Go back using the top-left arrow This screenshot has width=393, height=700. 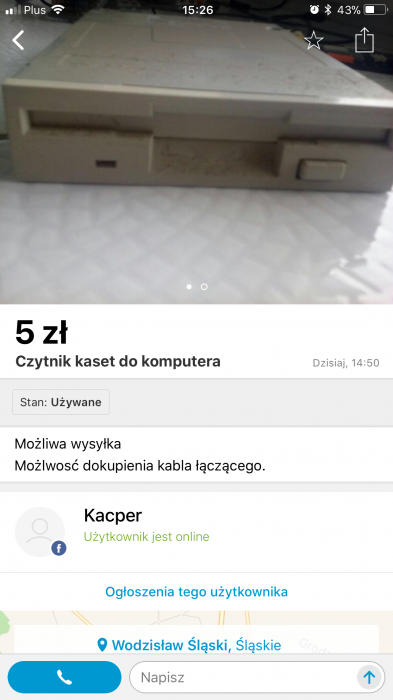point(18,41)
